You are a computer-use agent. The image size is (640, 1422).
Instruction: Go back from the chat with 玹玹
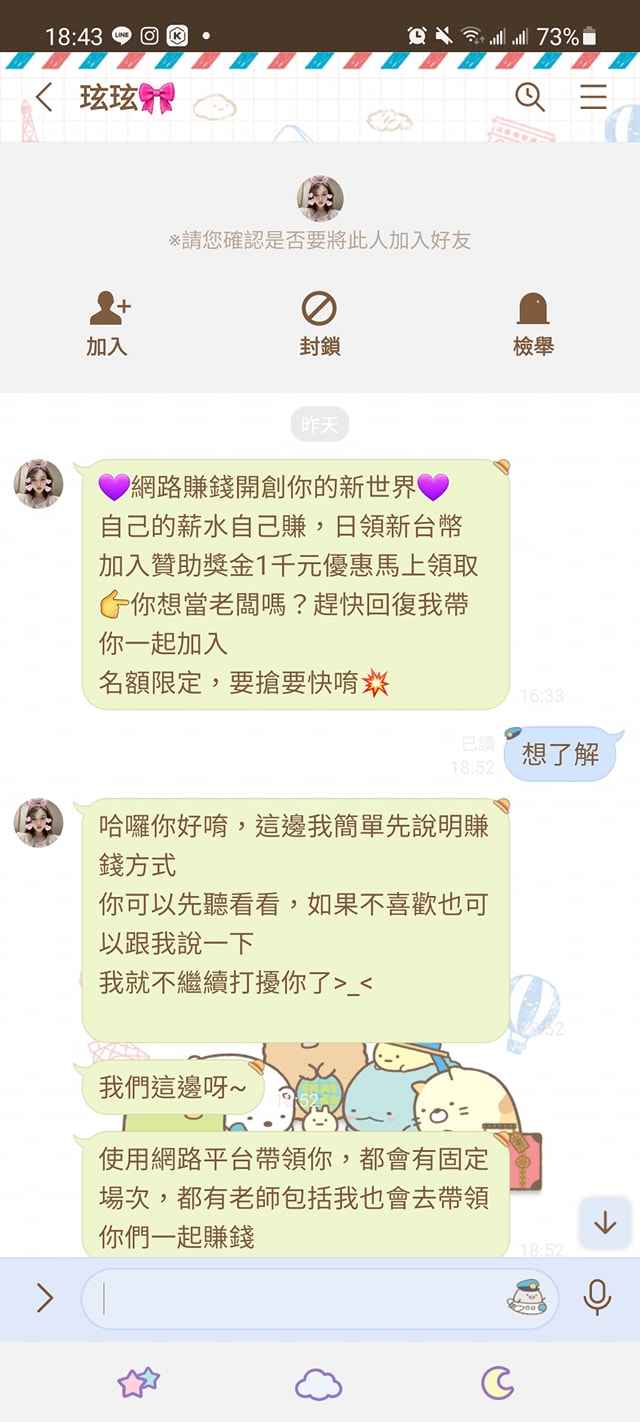click(43, 97)
